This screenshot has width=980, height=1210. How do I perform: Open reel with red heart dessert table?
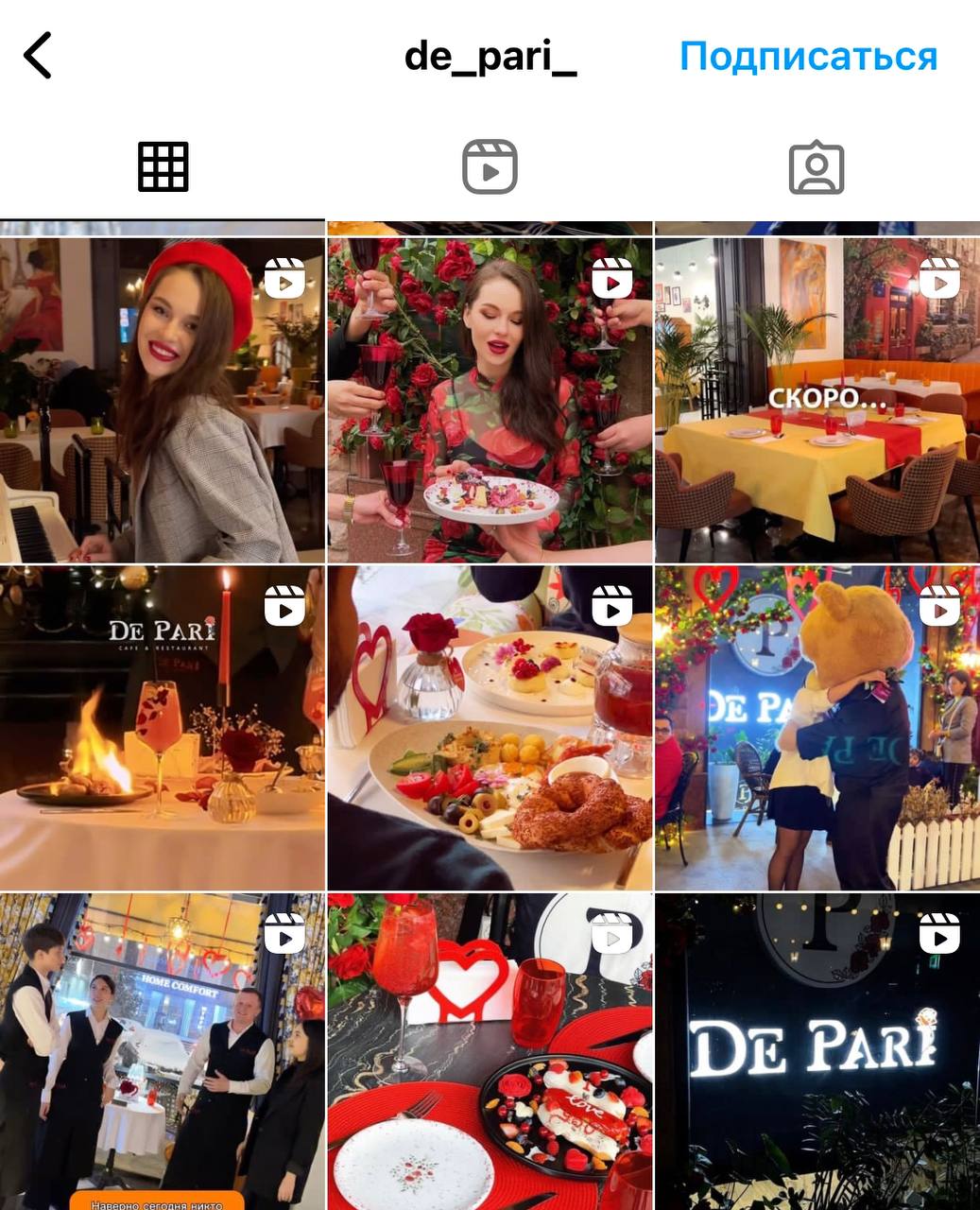point(490,1051)
